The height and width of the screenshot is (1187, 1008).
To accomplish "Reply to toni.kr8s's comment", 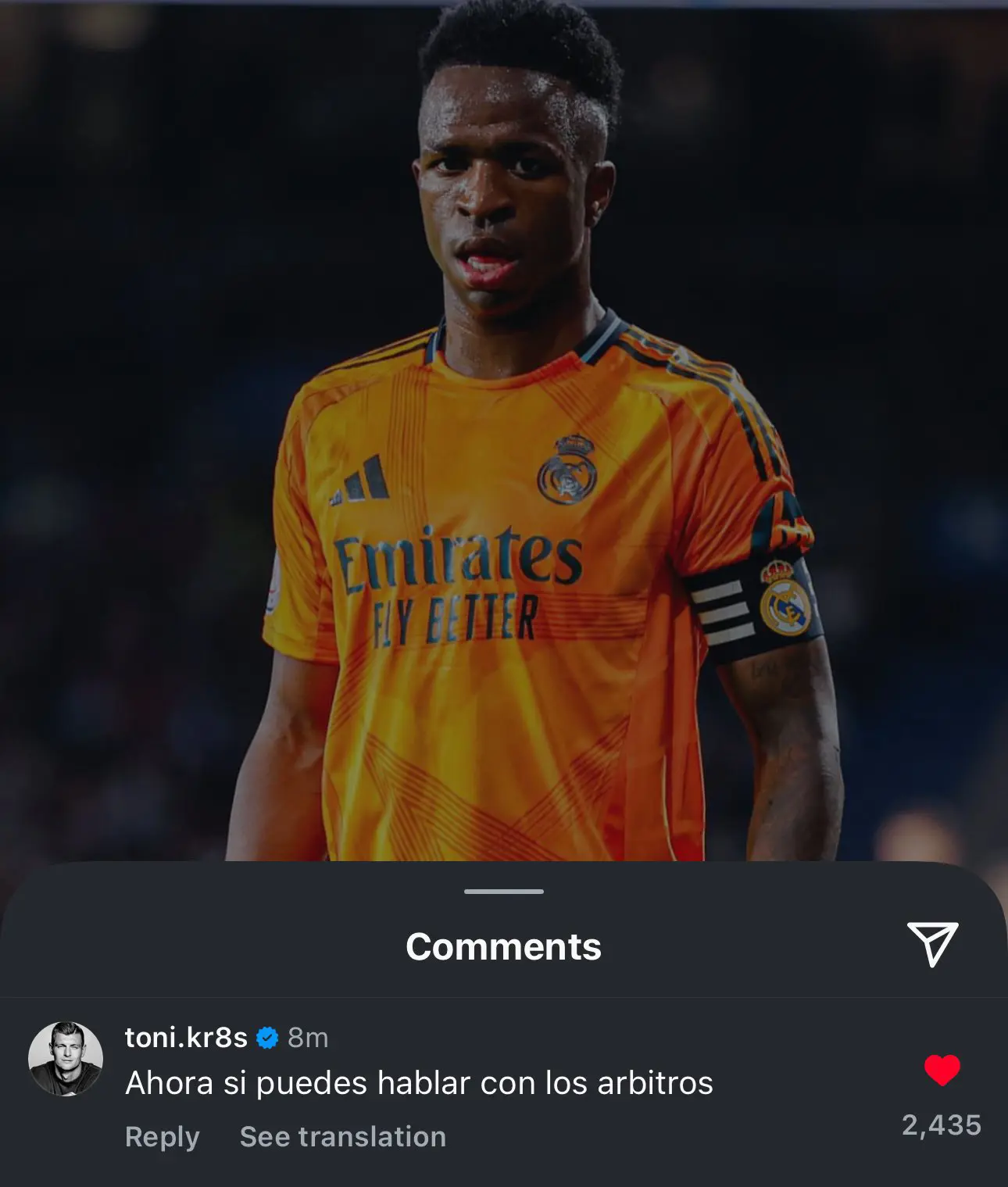I will (162, 1137).
